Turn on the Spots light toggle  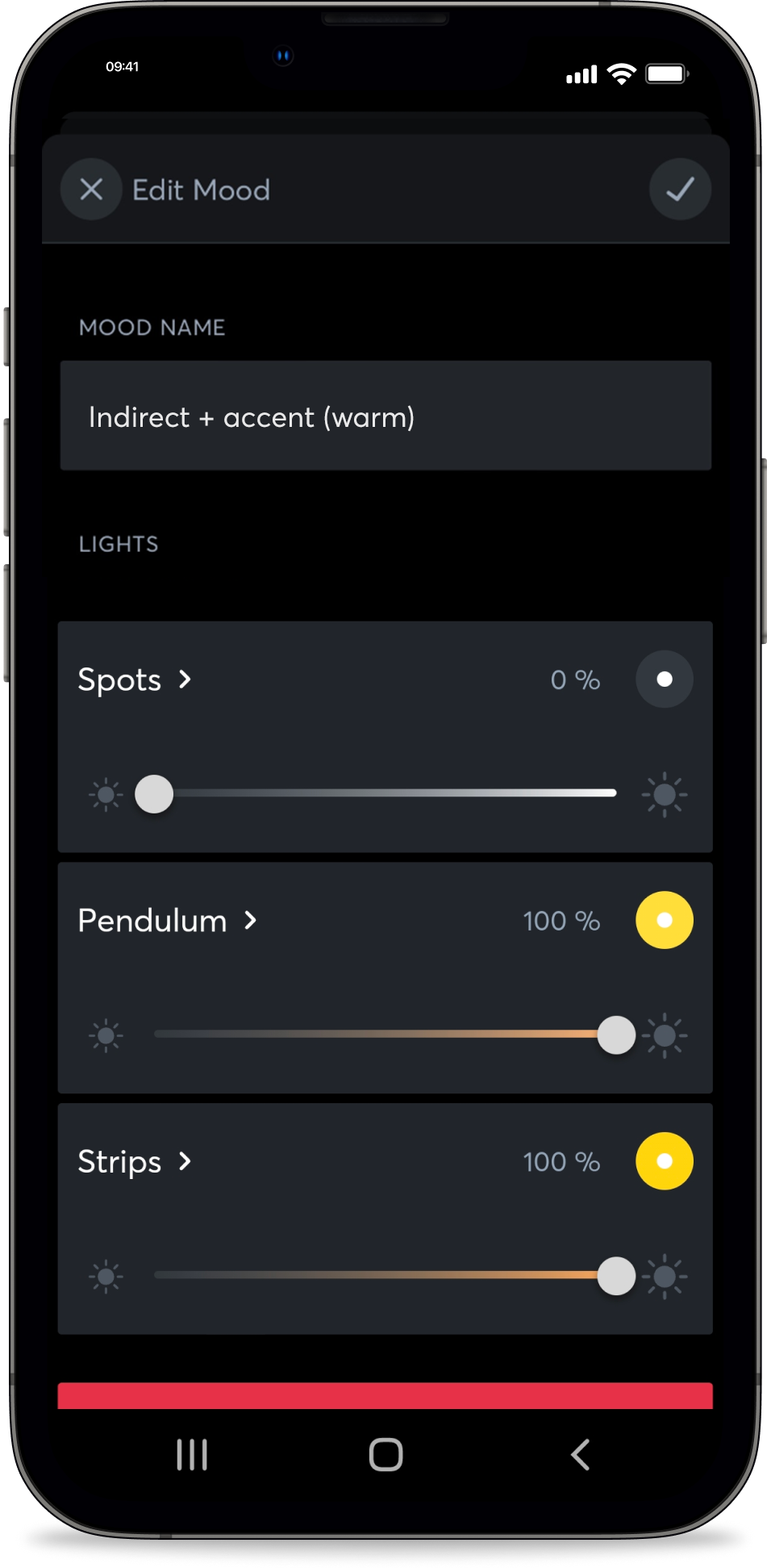pyautogui.click(x=664, y=679)
